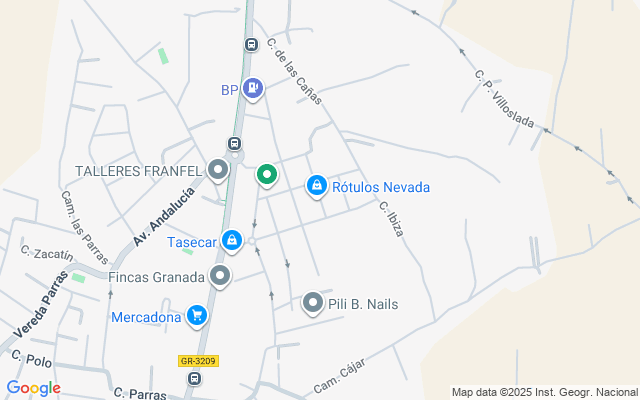Open the Tasecar shop pin
The image size is (640, 400).
232,241
